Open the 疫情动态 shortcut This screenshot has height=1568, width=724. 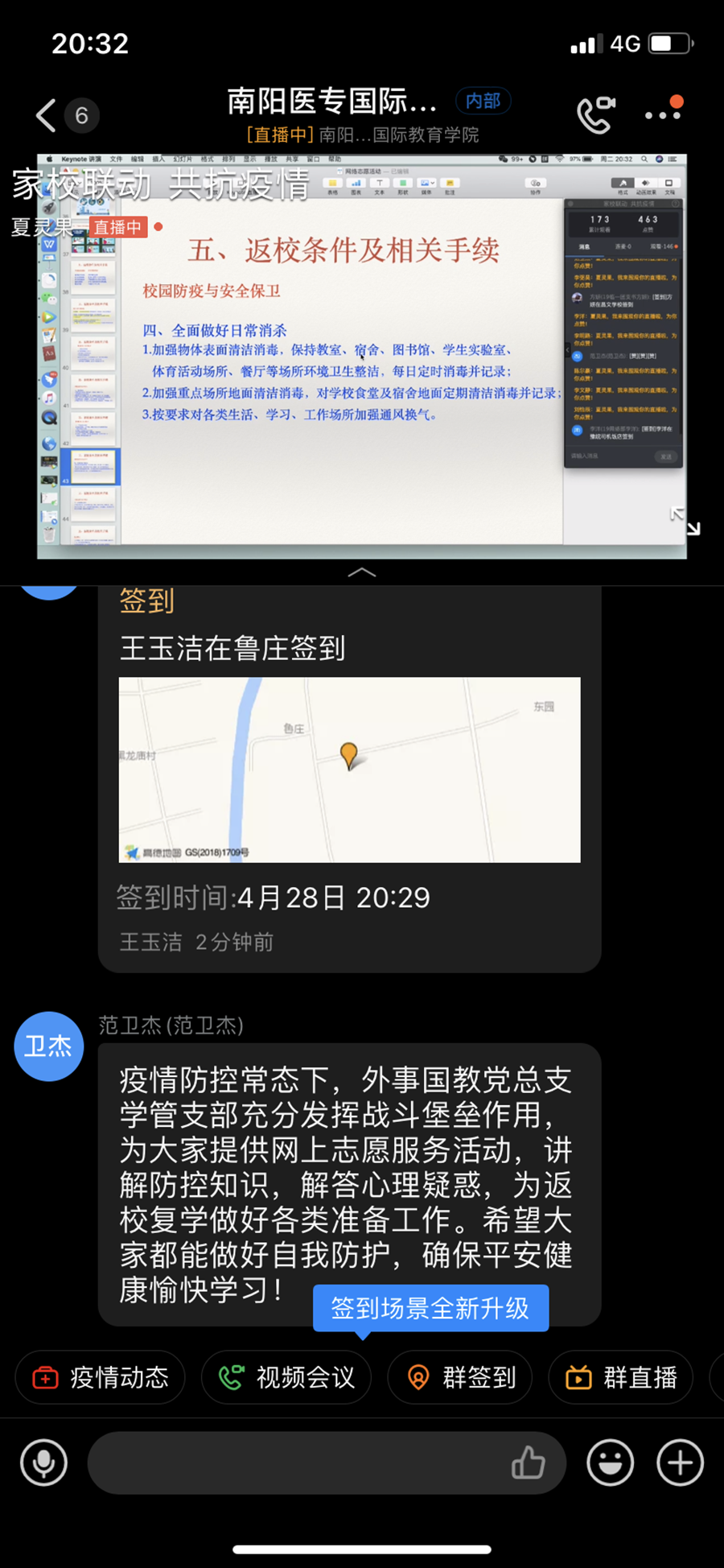click(x=101, y=1377)
